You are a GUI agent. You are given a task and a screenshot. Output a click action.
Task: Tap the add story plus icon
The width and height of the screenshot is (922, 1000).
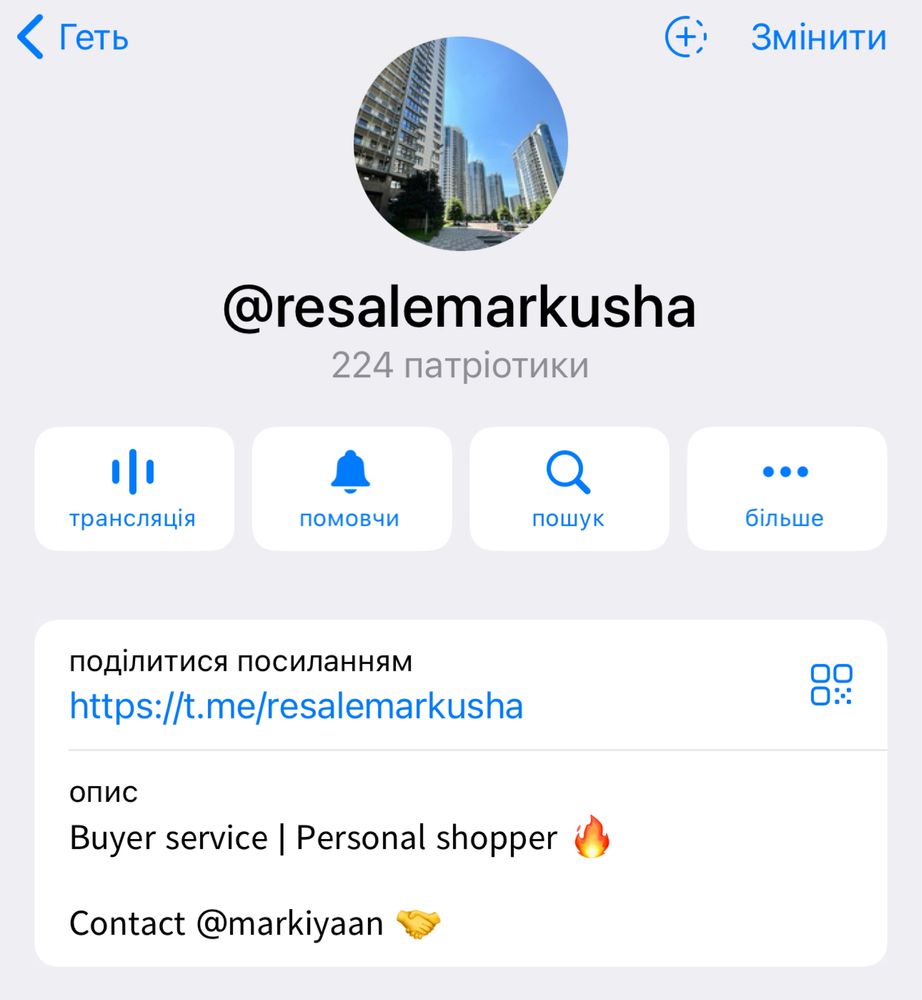click(x=686, y=38)
